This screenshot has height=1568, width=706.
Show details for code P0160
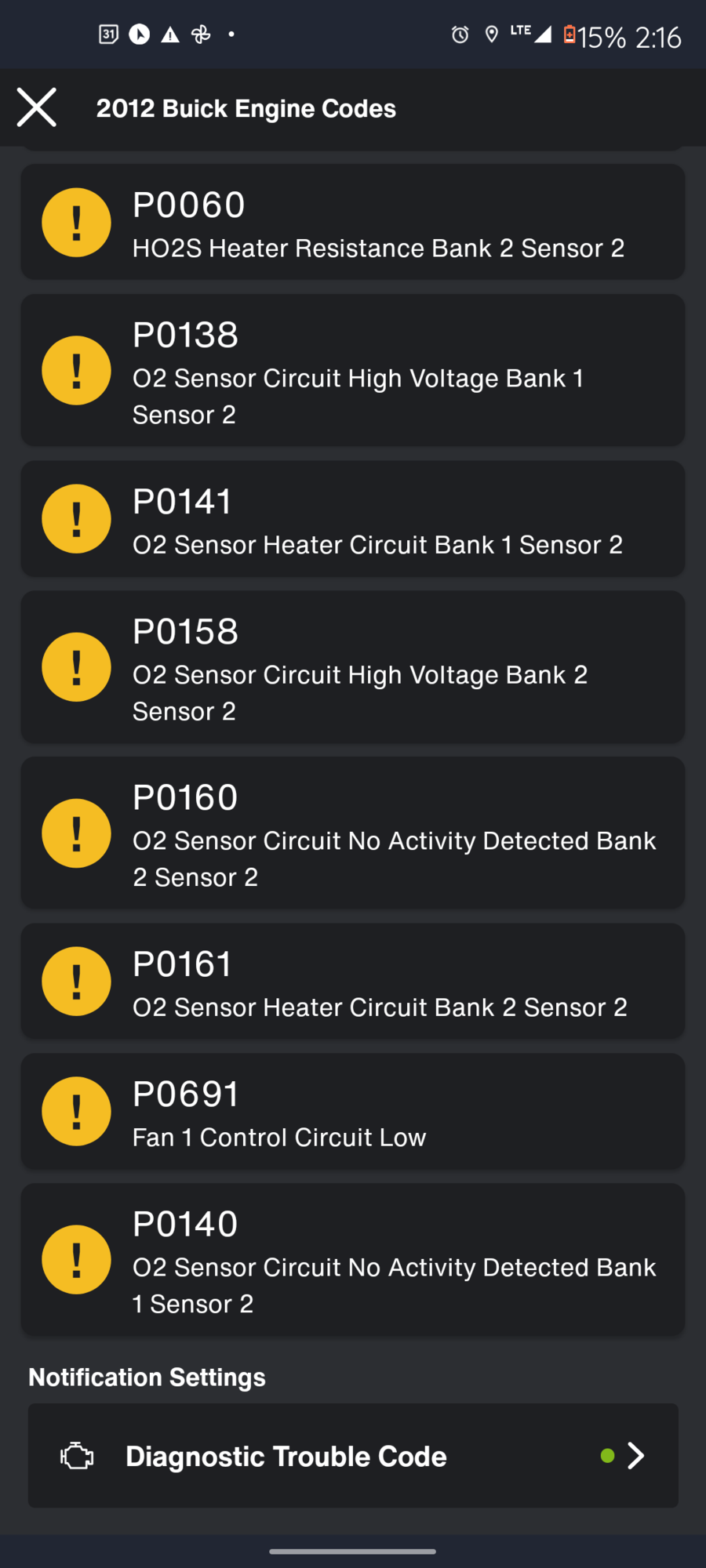coord(353,833)
